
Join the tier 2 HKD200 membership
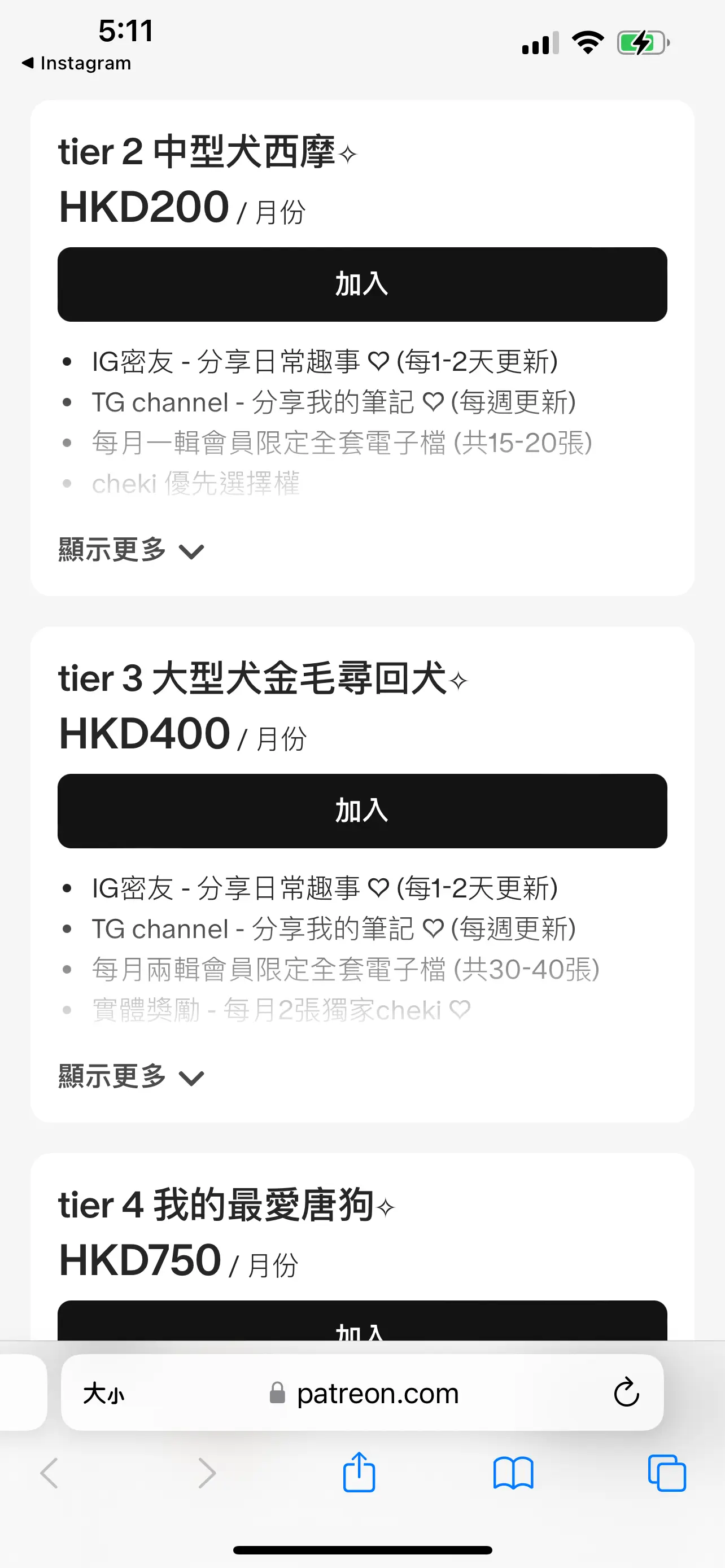[362, 284]
